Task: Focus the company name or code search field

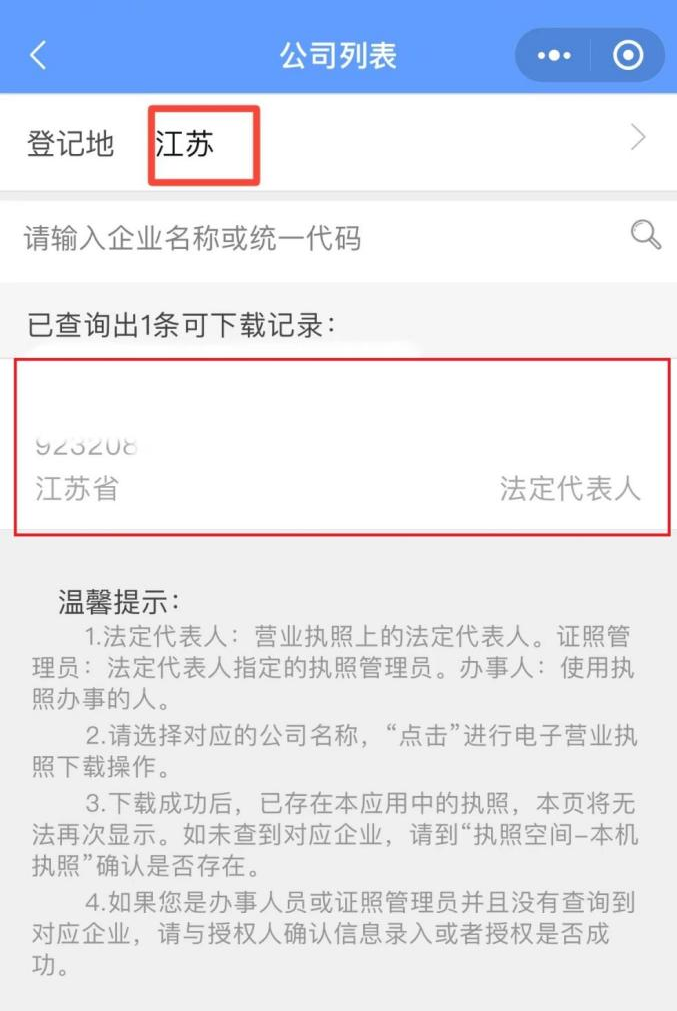Action: pos(300,238)
